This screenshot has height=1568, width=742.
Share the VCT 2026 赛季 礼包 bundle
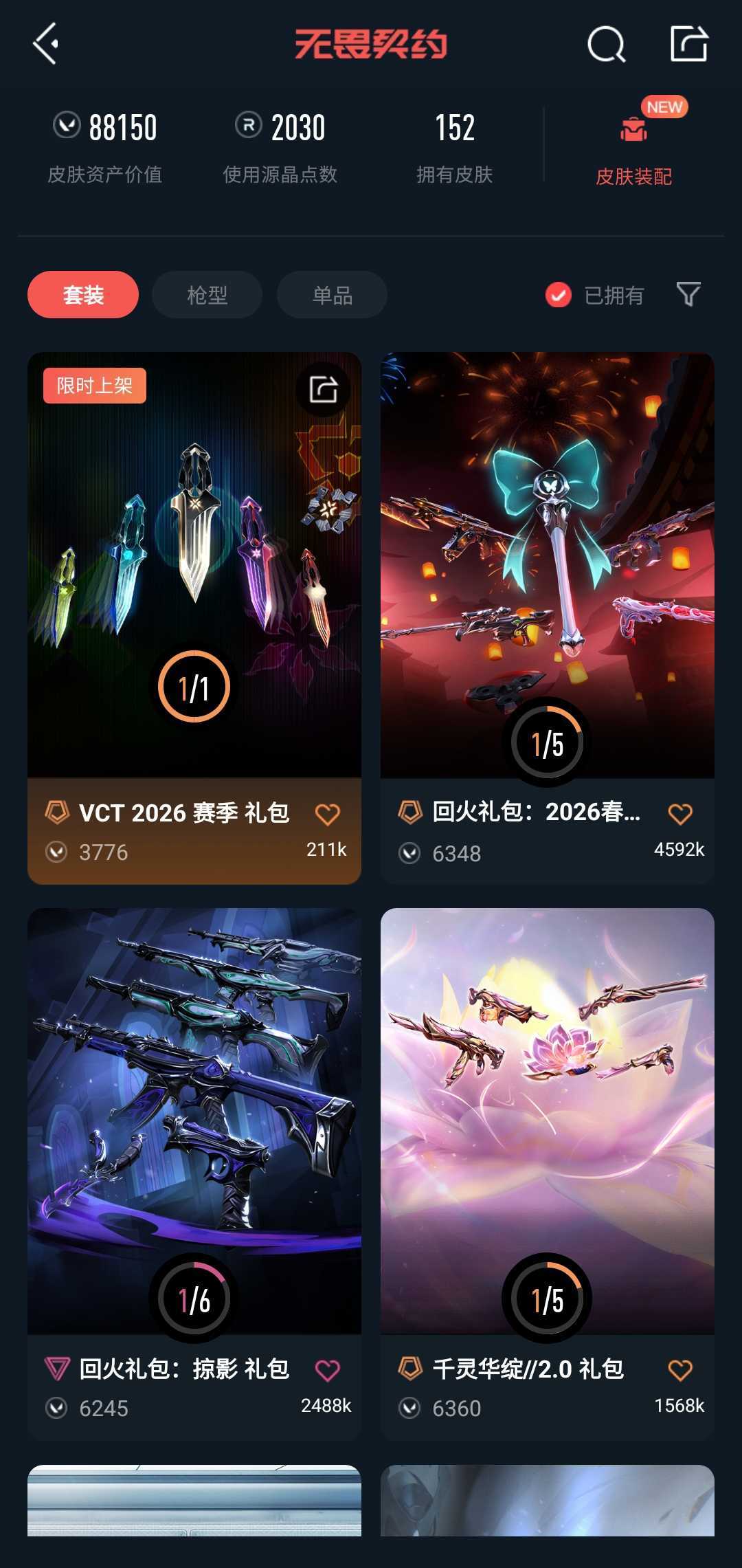[x=323, y=389]
